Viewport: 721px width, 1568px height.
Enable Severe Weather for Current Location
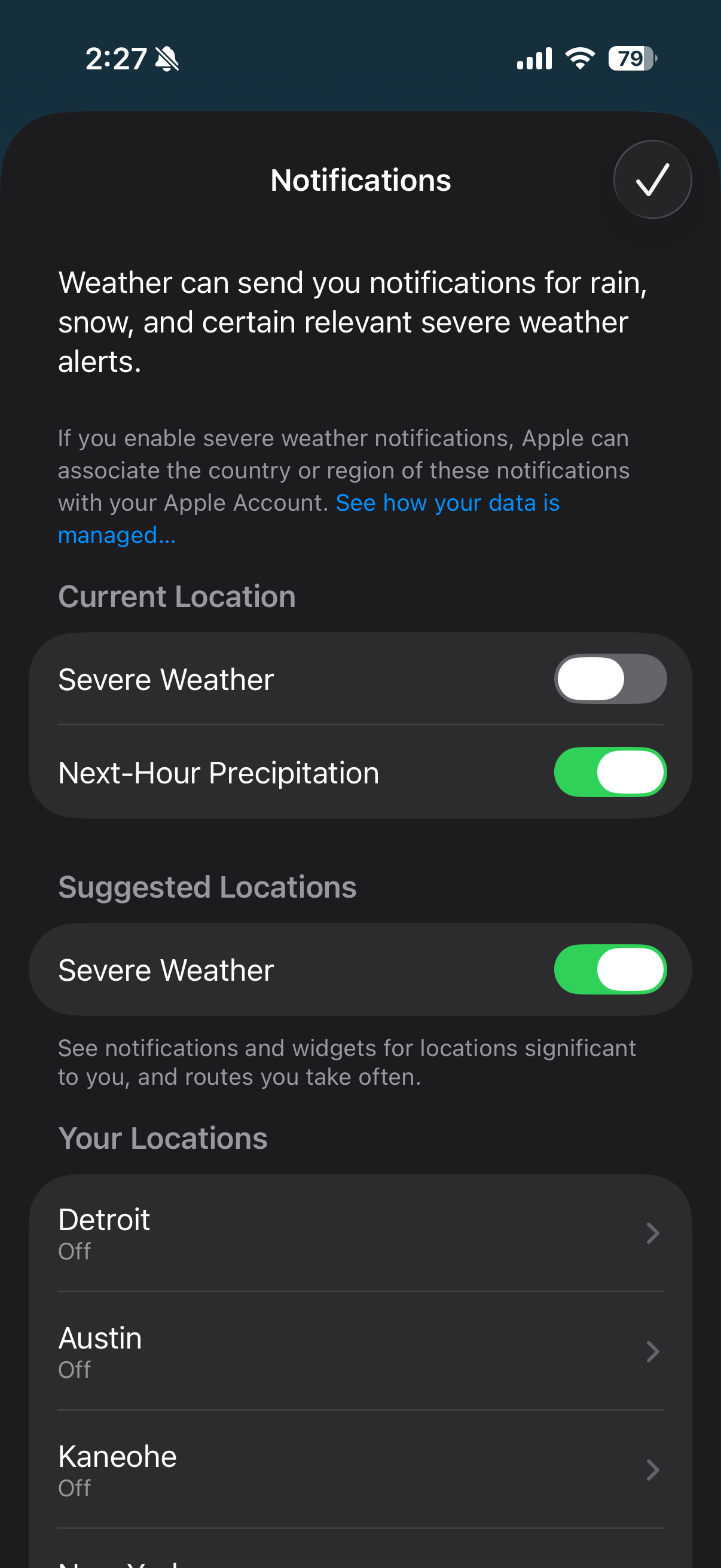coord(610,679)
